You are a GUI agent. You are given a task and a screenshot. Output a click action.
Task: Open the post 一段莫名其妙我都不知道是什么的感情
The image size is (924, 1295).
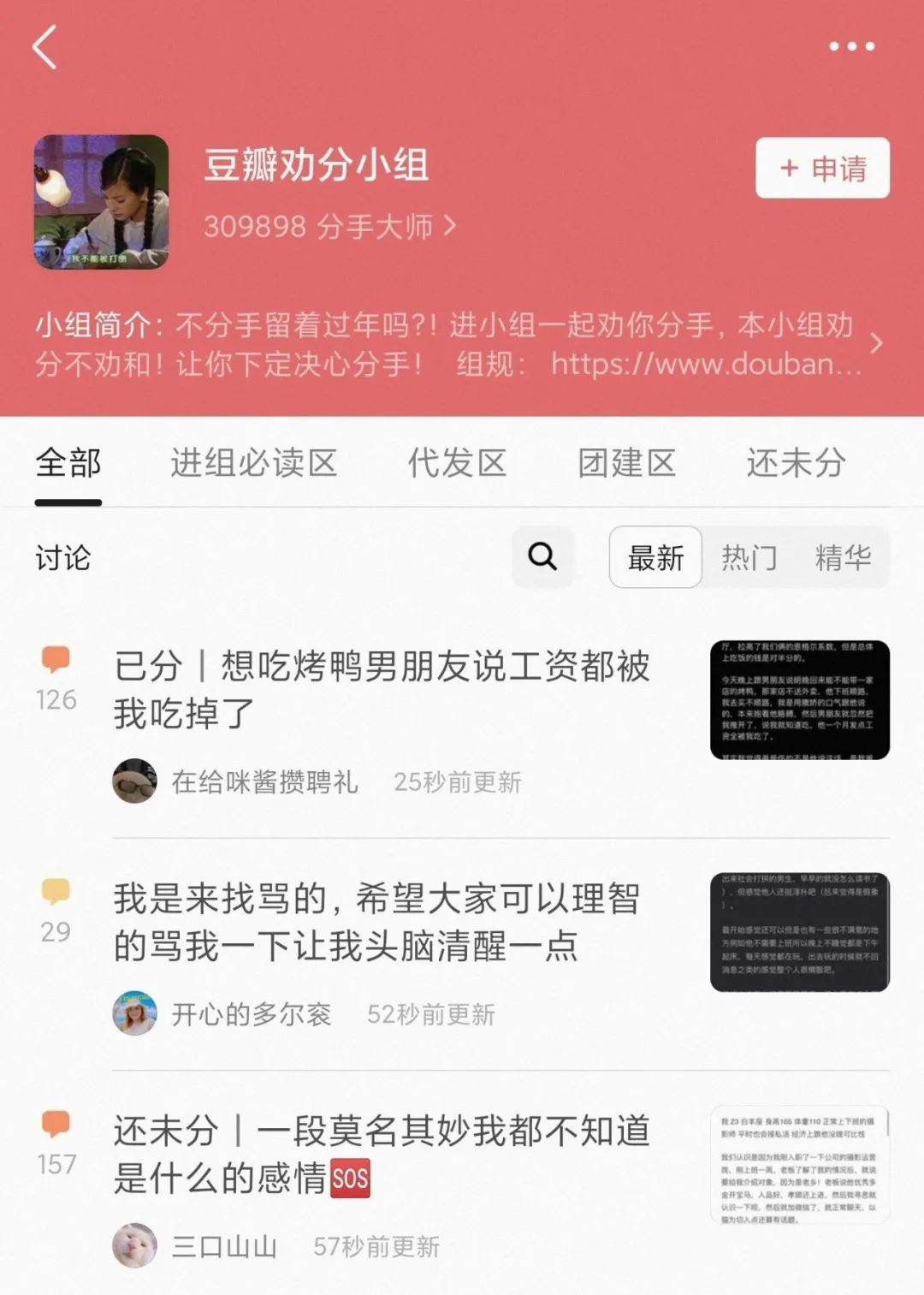tap(382, 1154)
